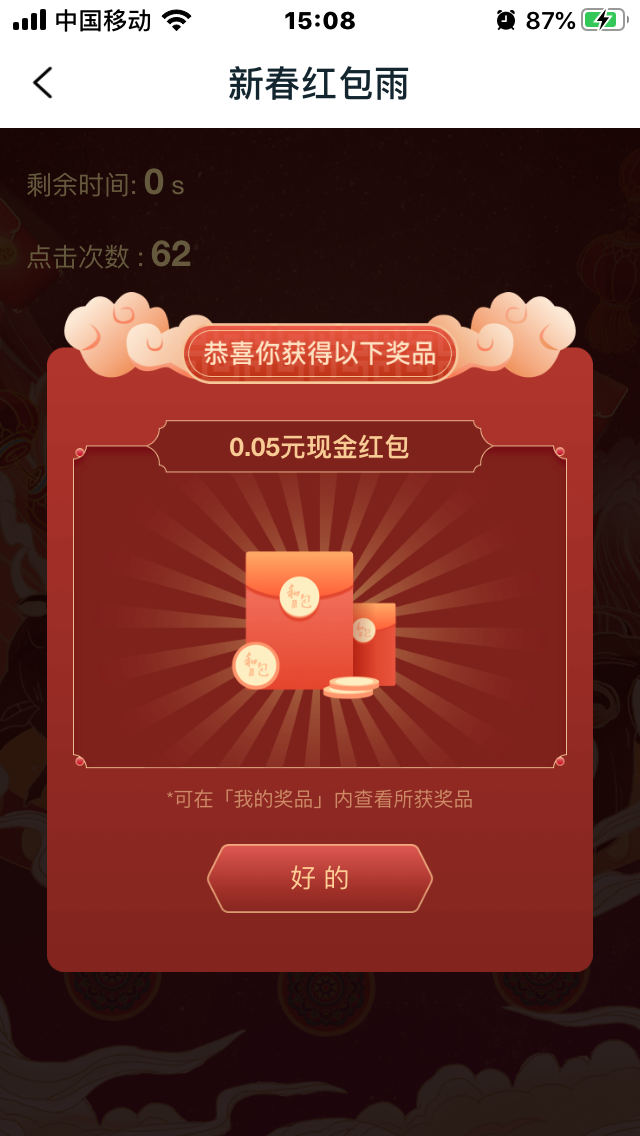Go back from 新春红包雨 page

(x=43, y=83)
